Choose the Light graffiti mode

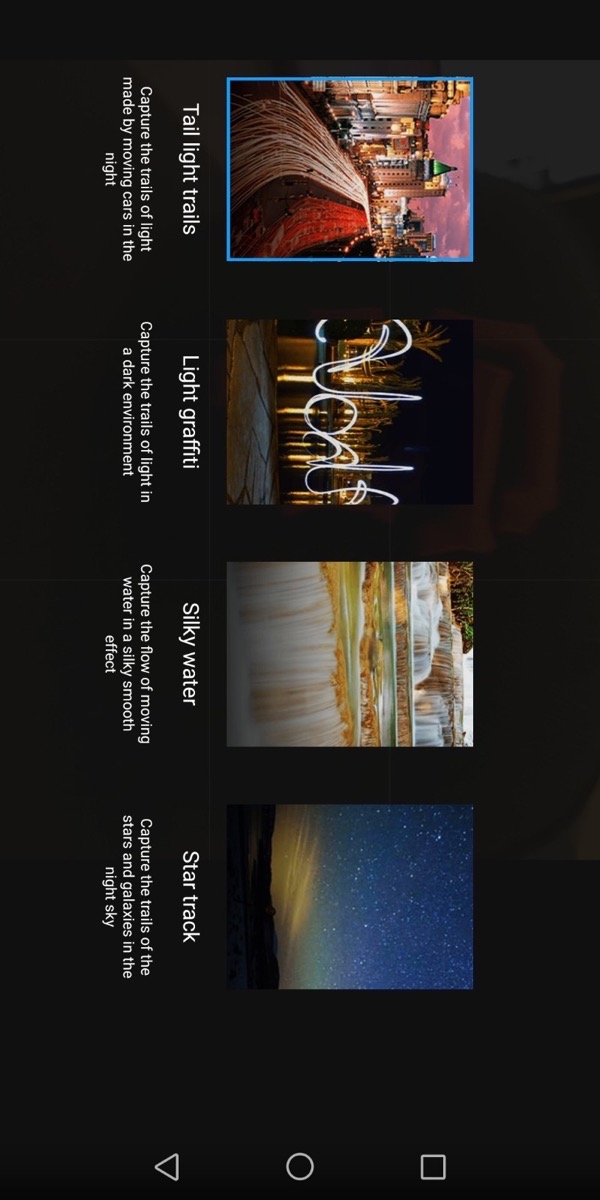[349, 411]
